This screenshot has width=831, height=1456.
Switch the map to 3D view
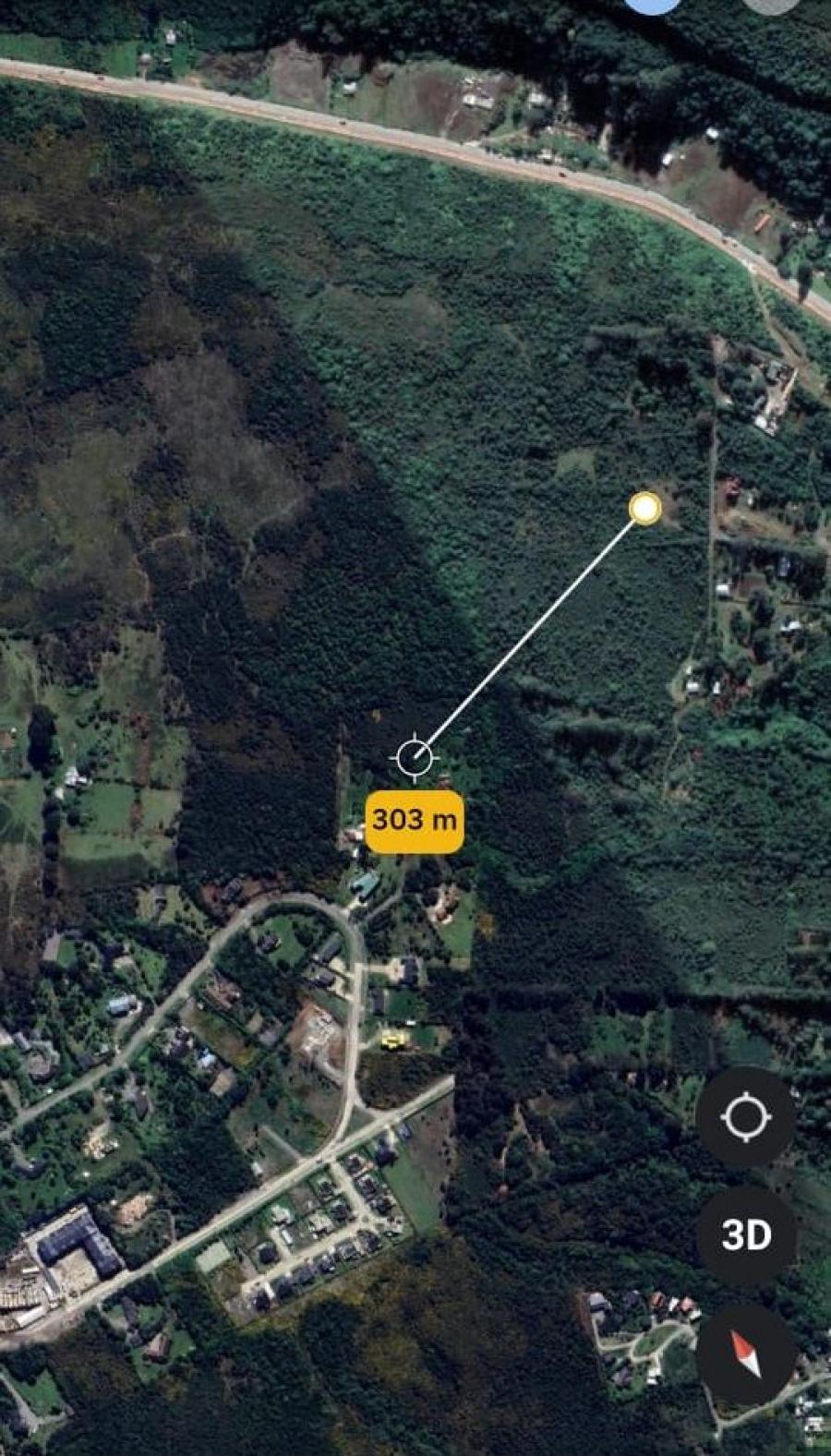tap(745, 1234)
